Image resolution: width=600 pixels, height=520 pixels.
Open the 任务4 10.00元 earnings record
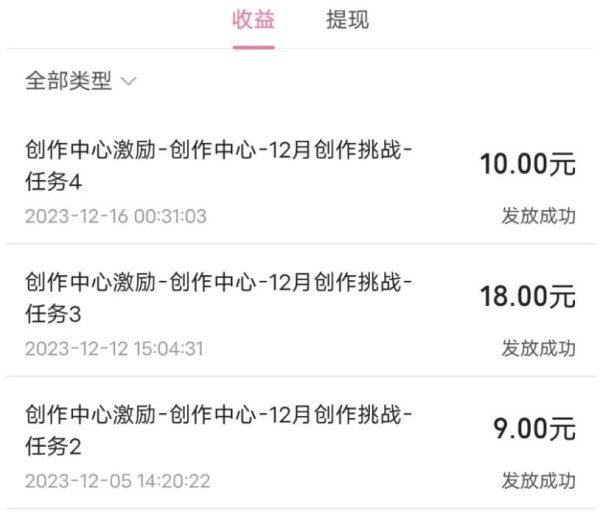300,180
